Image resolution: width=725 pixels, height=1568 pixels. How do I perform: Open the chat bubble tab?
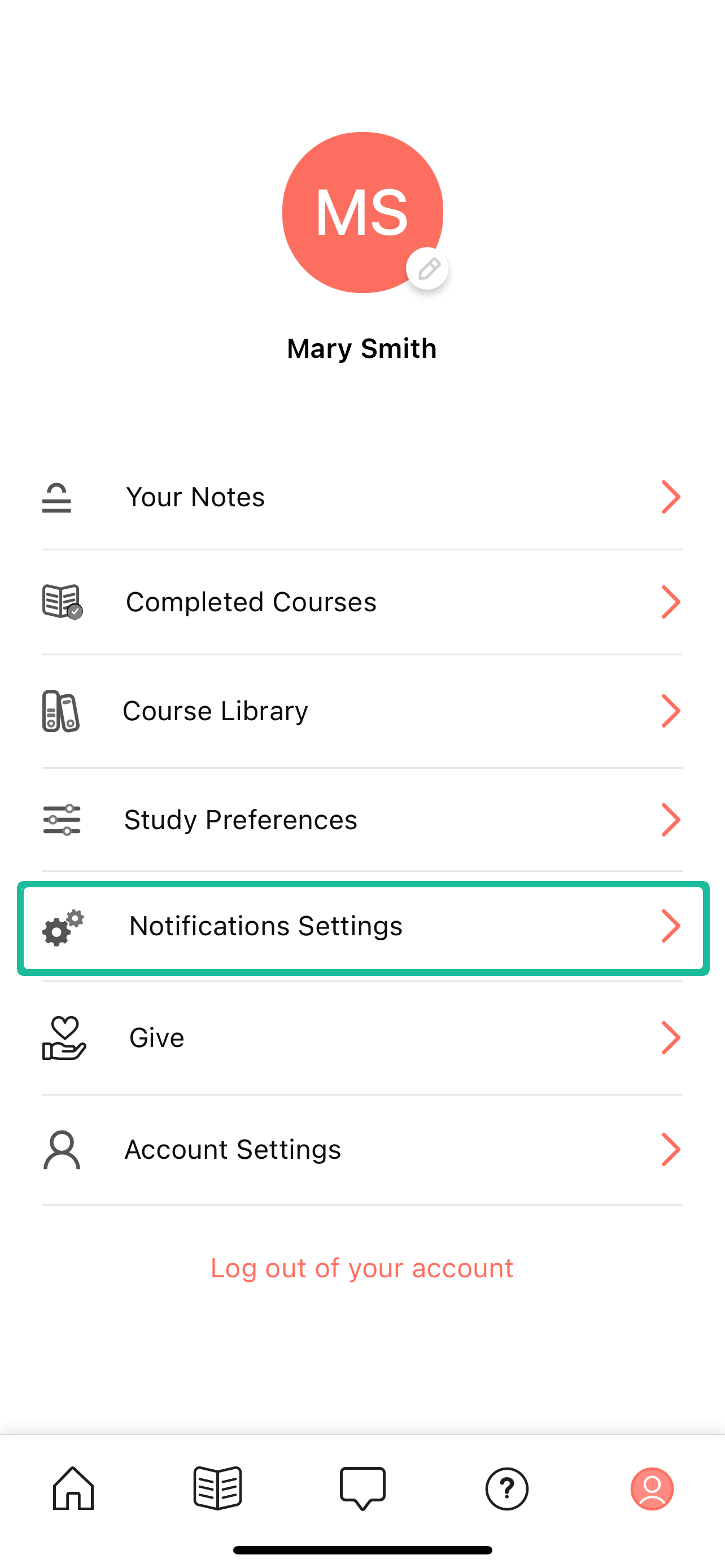point(362,1488)
